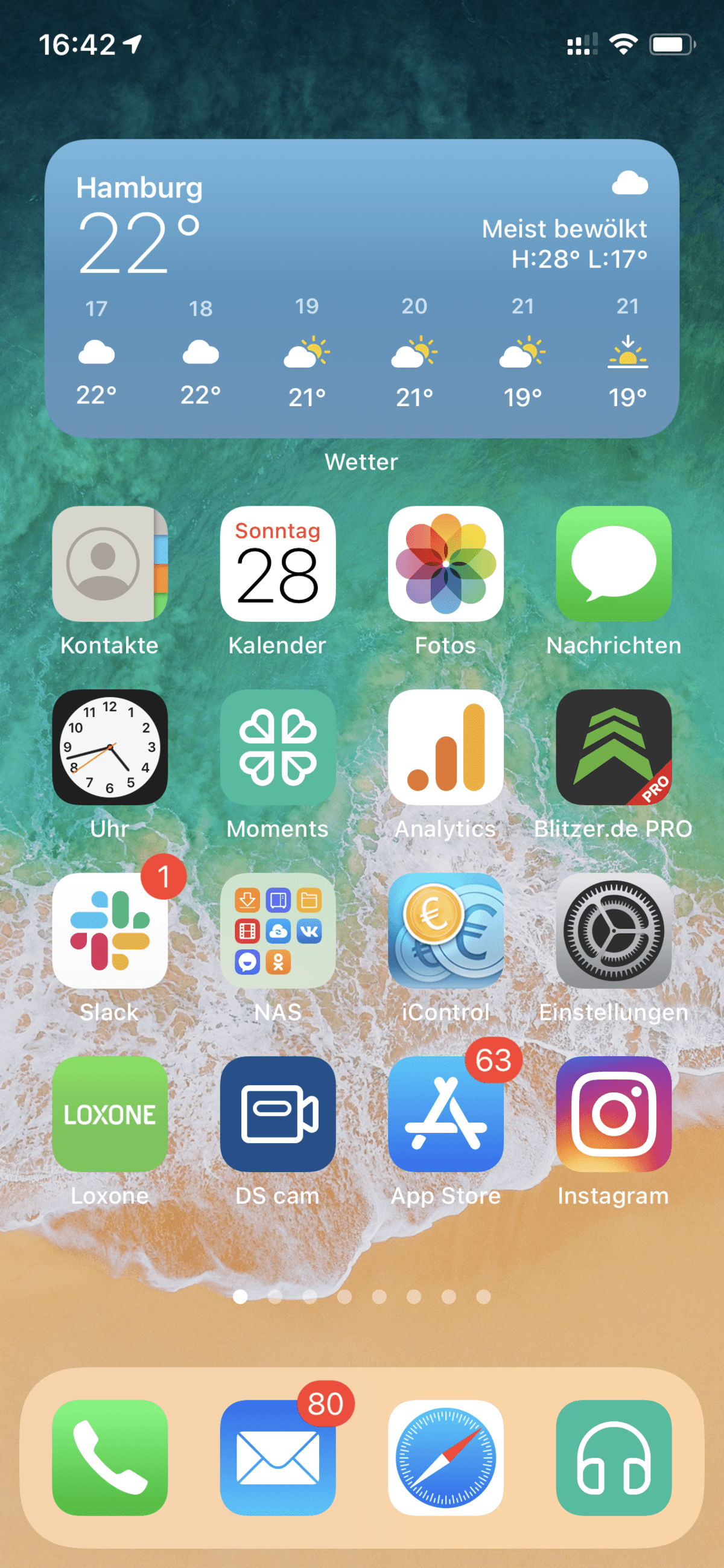Launch the Kalender app
The width and height of the screenshot is (724, 1568).
[x=278, y=564]
